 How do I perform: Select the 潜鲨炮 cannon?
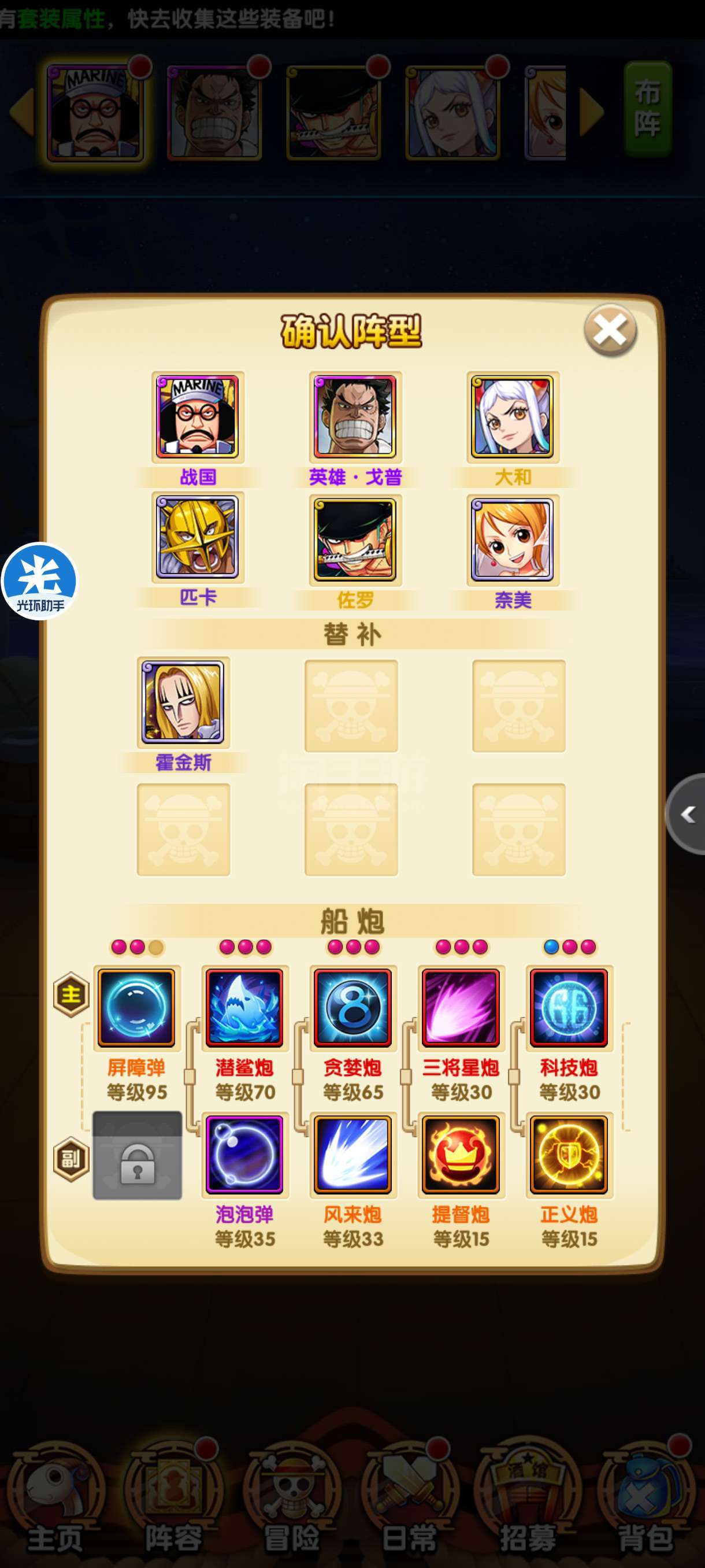pos(244,1008)
